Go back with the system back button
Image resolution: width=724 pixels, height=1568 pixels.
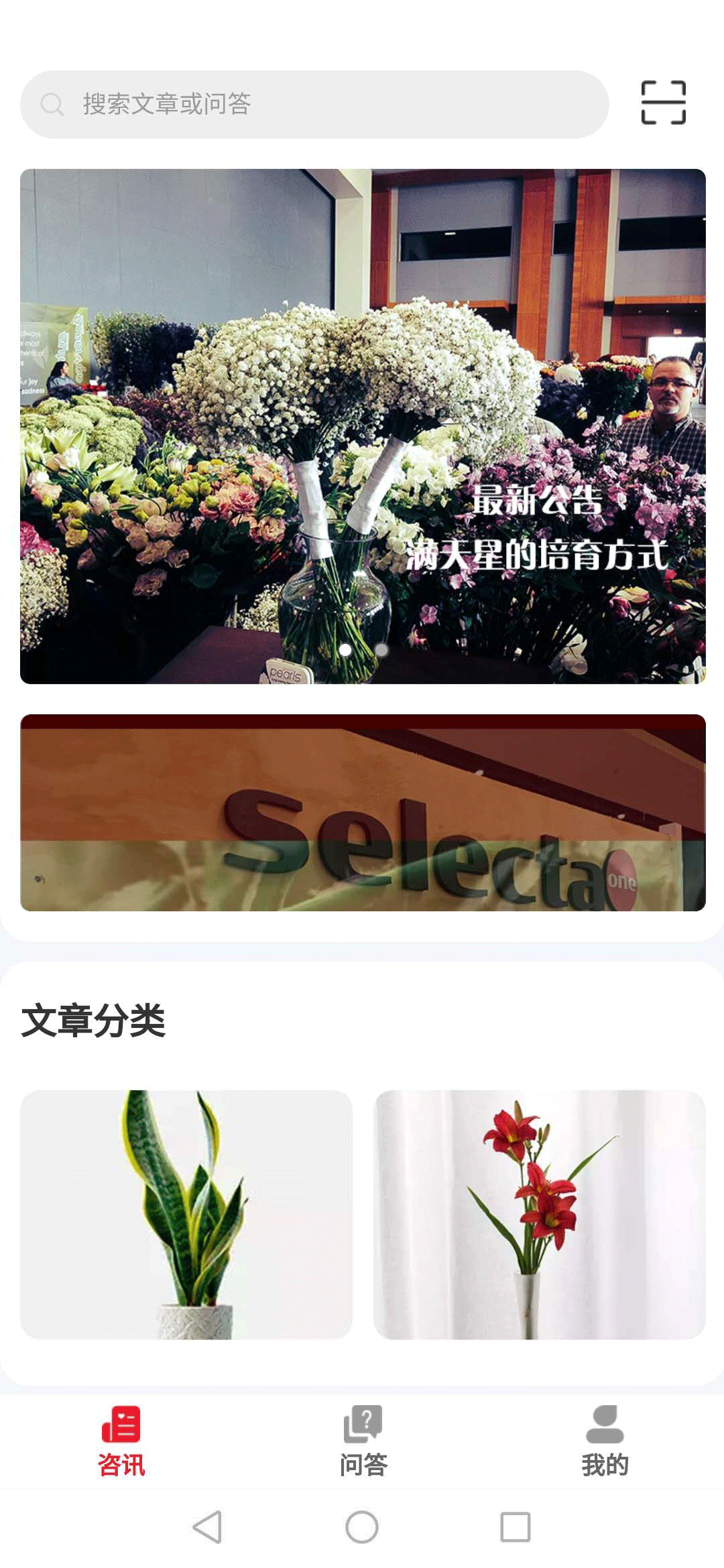click(x=207, y=1527)
